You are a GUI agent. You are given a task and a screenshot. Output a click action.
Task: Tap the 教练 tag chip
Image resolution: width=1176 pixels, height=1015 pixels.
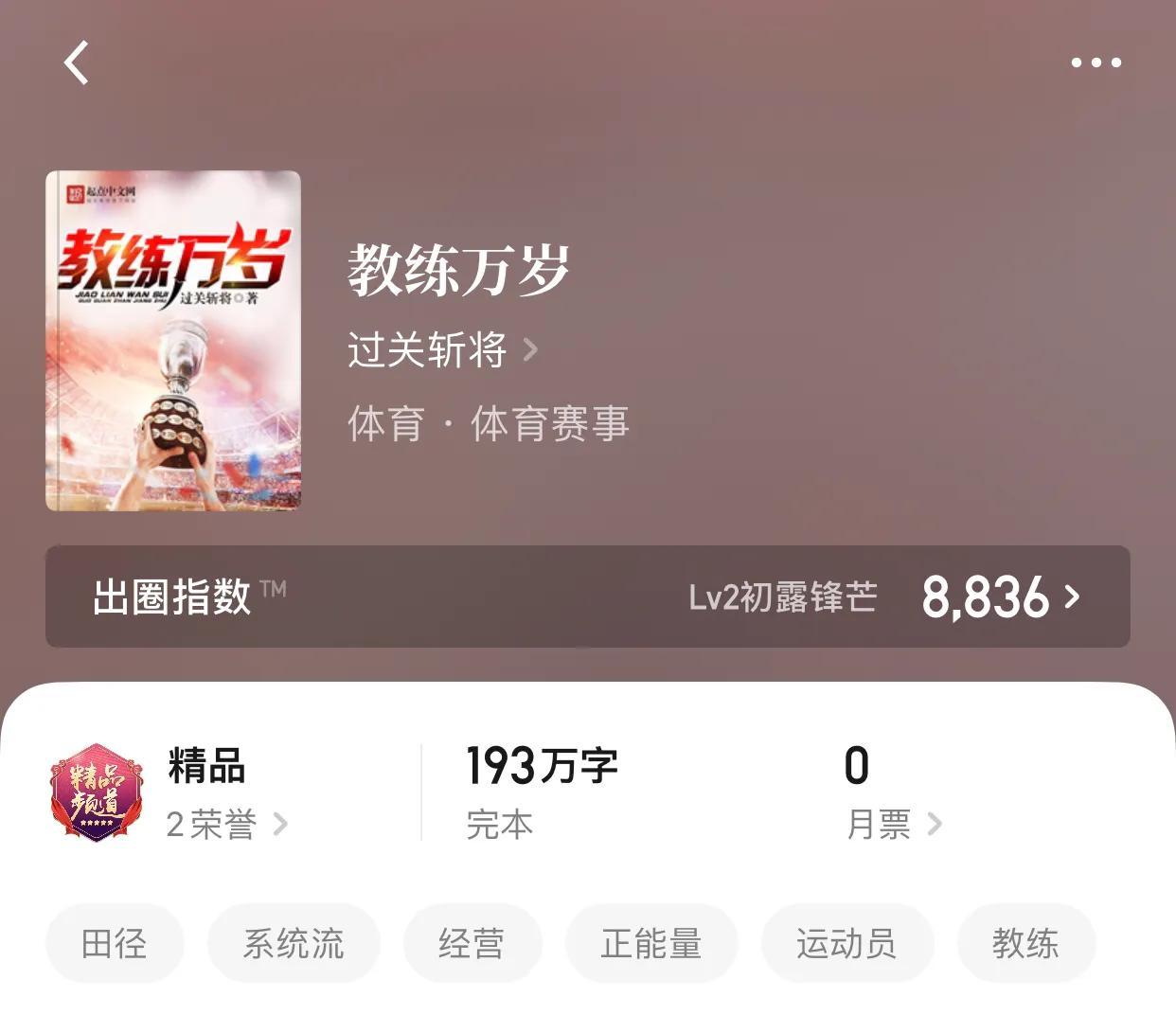[1025, 943]
